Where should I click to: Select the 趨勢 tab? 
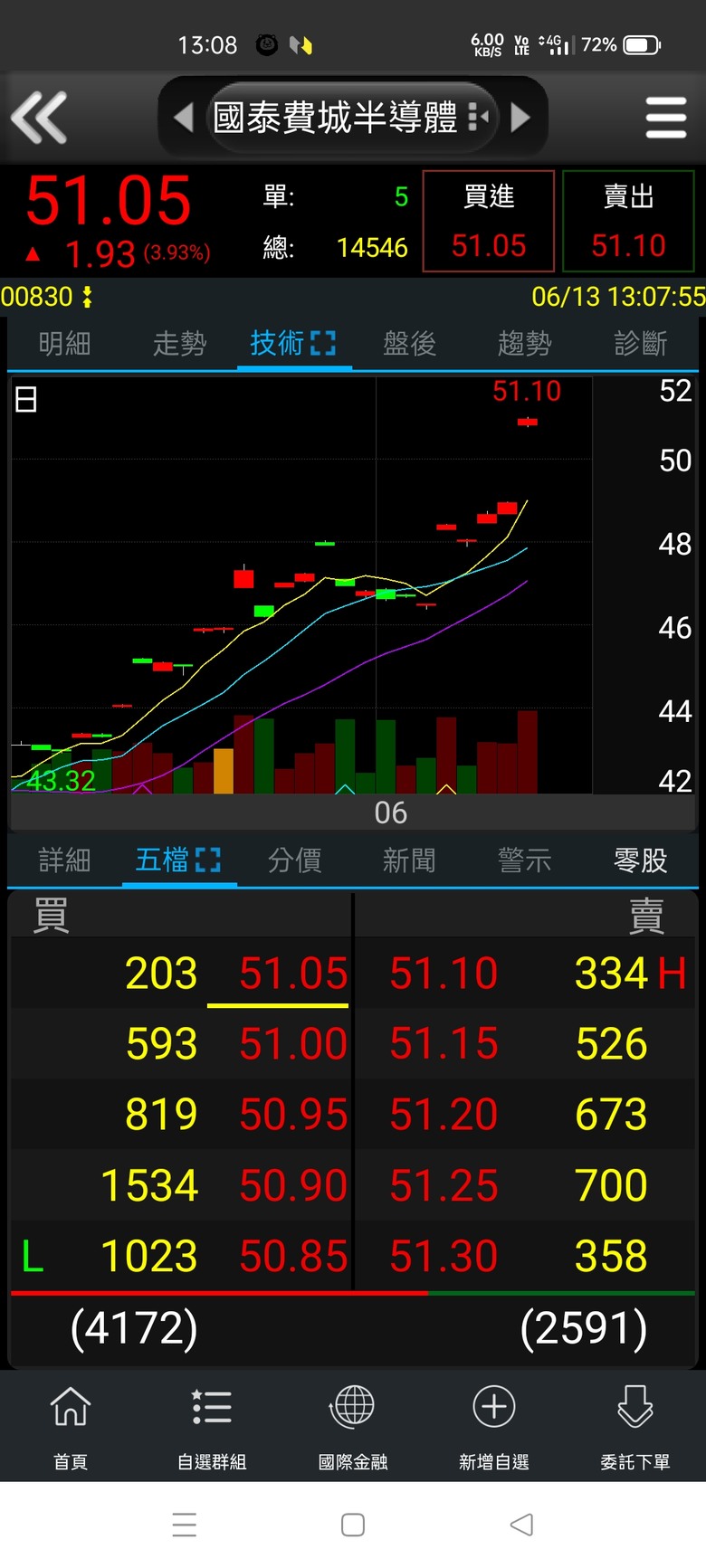(524, 344)
